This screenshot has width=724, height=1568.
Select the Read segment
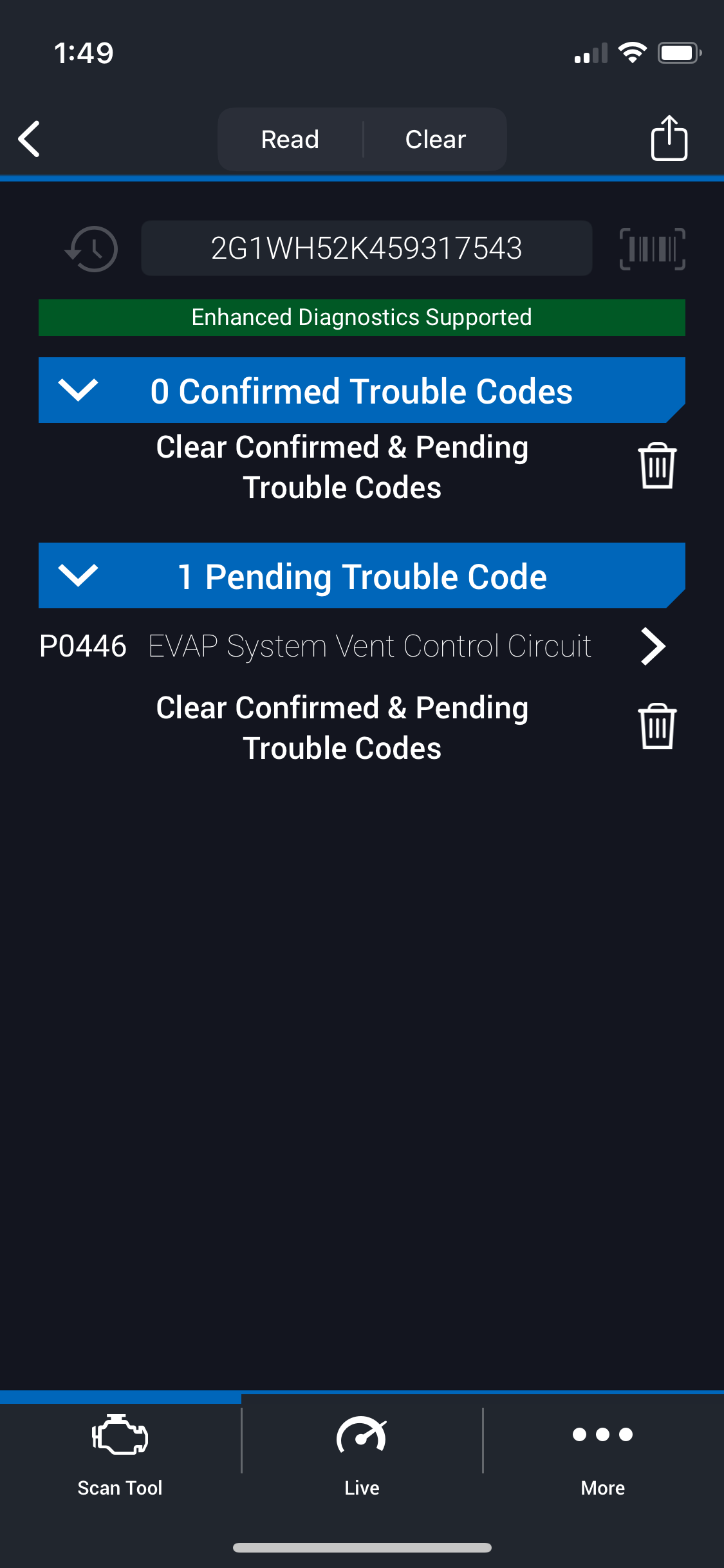point(290,139)
